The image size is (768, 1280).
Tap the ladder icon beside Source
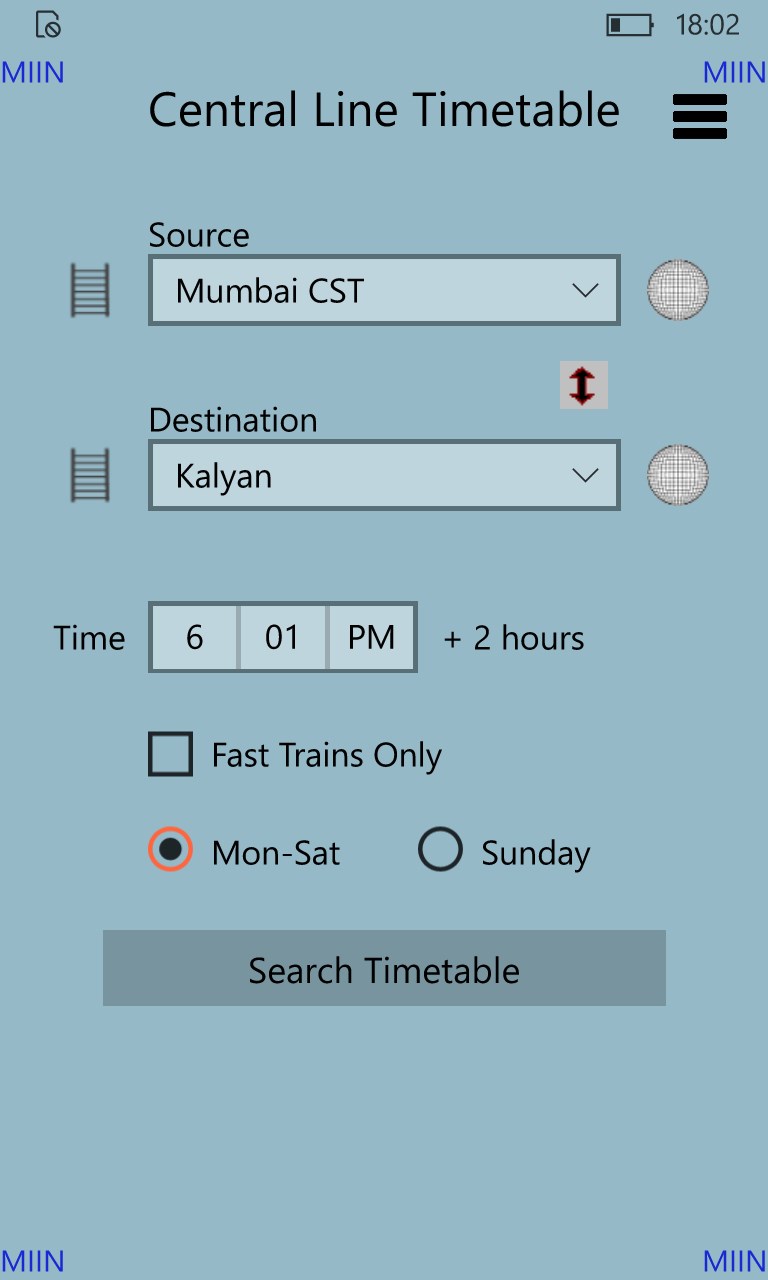(90, 291)
